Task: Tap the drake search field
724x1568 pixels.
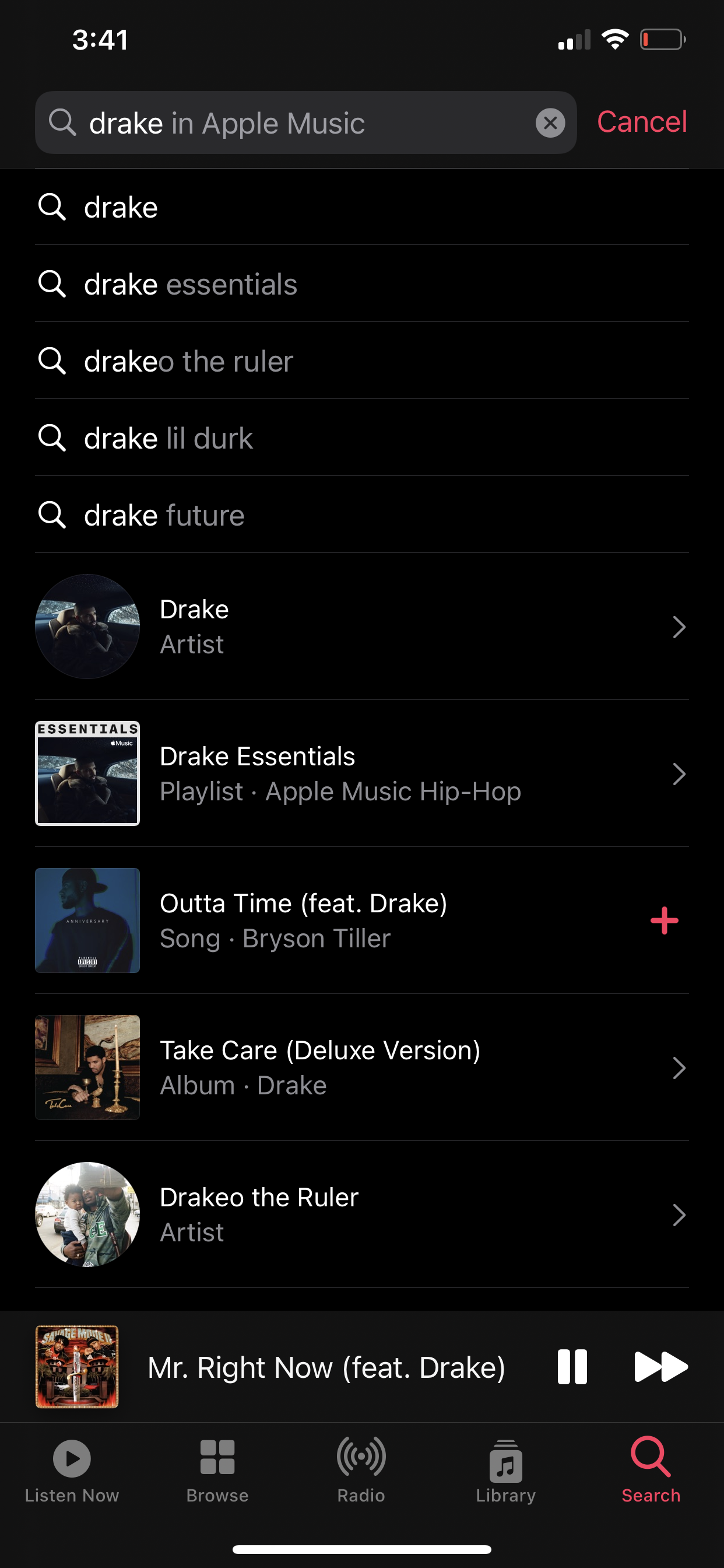Action: click(292, 123)
